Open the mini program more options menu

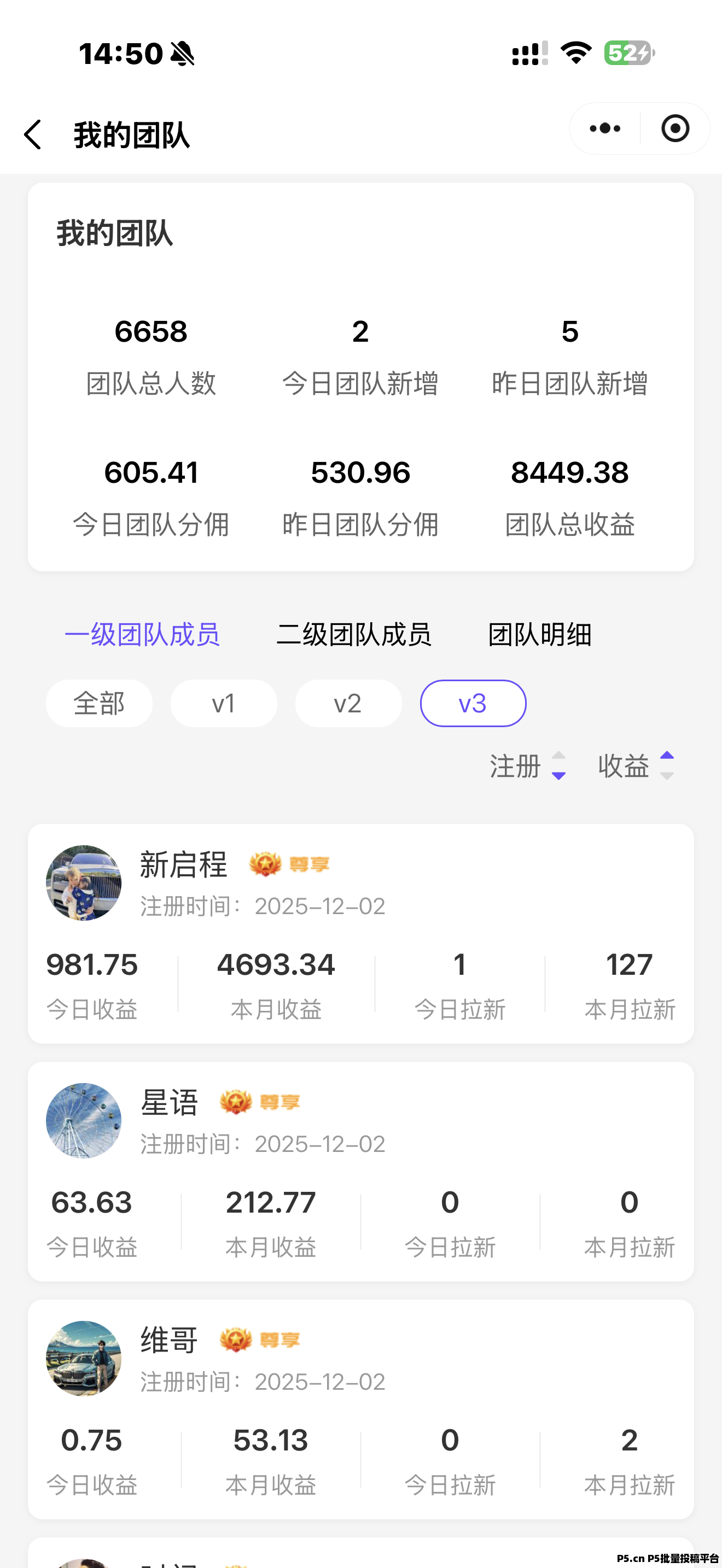coord(605,128)
